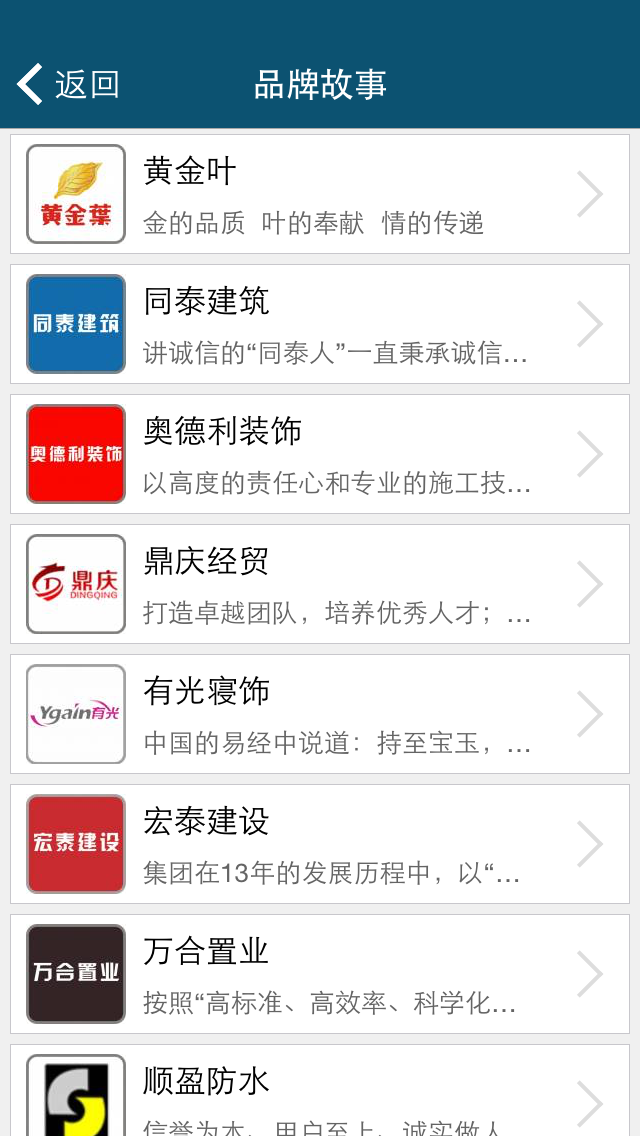
Task: Open the 有光寝饰 brand story
Action: [x=320, y=714]
